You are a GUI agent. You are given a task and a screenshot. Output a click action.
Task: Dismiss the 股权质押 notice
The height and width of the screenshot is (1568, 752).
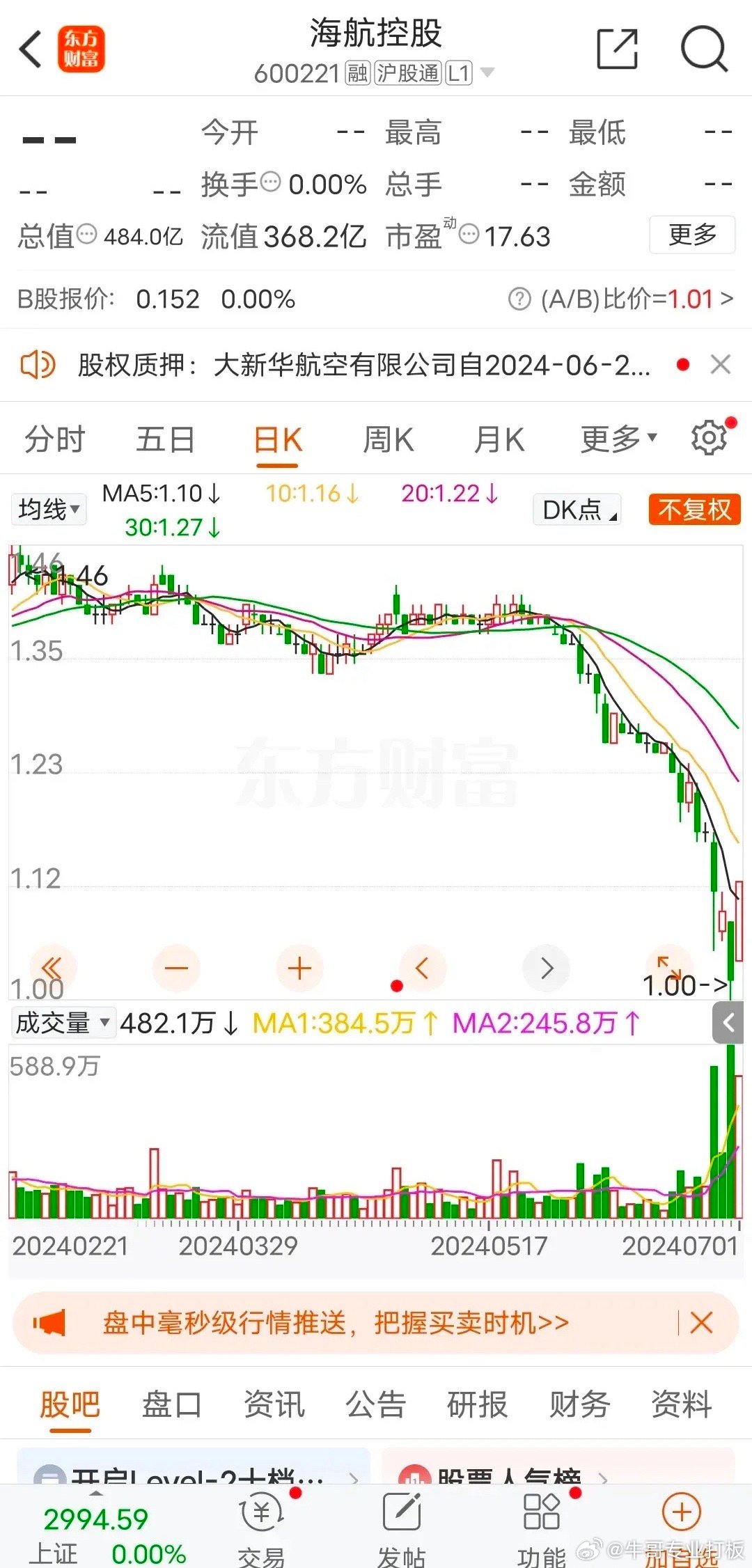[721, 364]
